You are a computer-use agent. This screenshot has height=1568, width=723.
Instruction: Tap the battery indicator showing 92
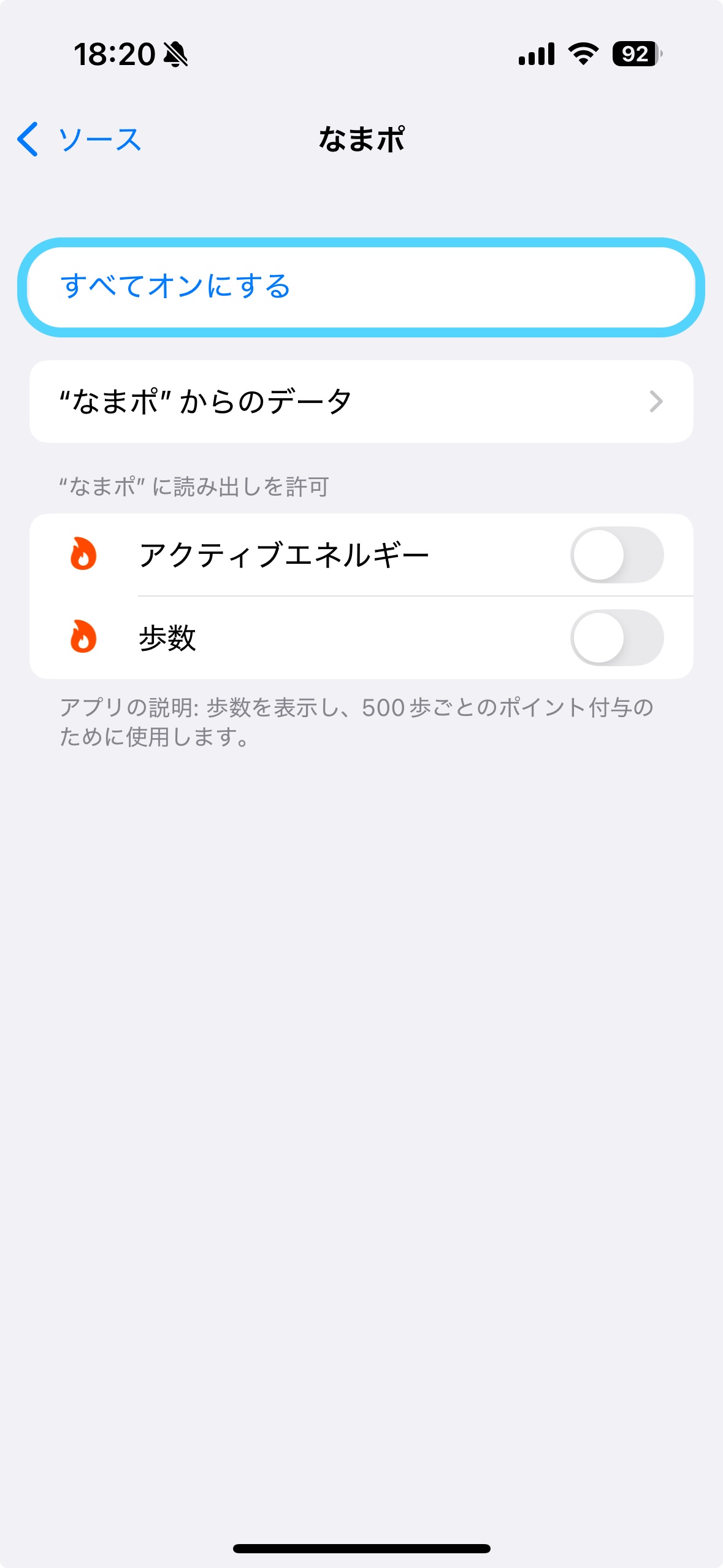633,55
